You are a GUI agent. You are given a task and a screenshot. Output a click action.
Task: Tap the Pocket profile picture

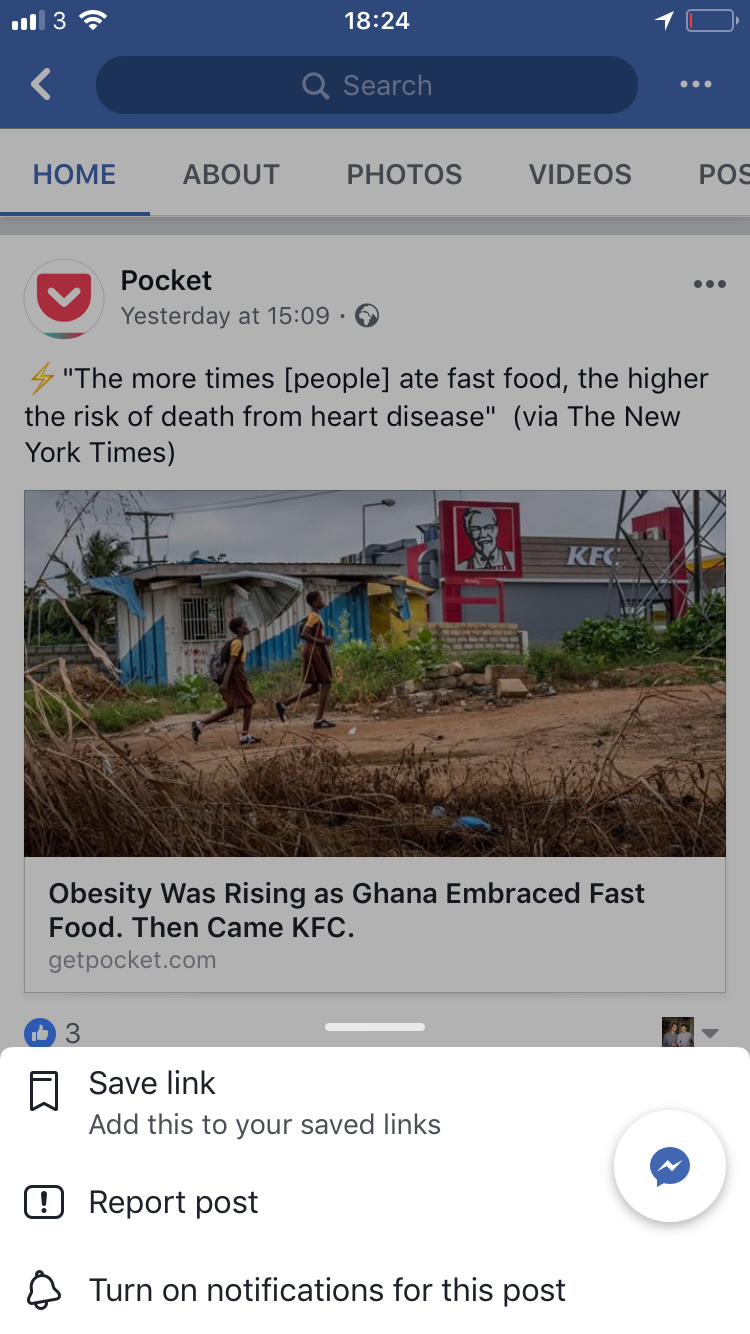coord(64,298)
